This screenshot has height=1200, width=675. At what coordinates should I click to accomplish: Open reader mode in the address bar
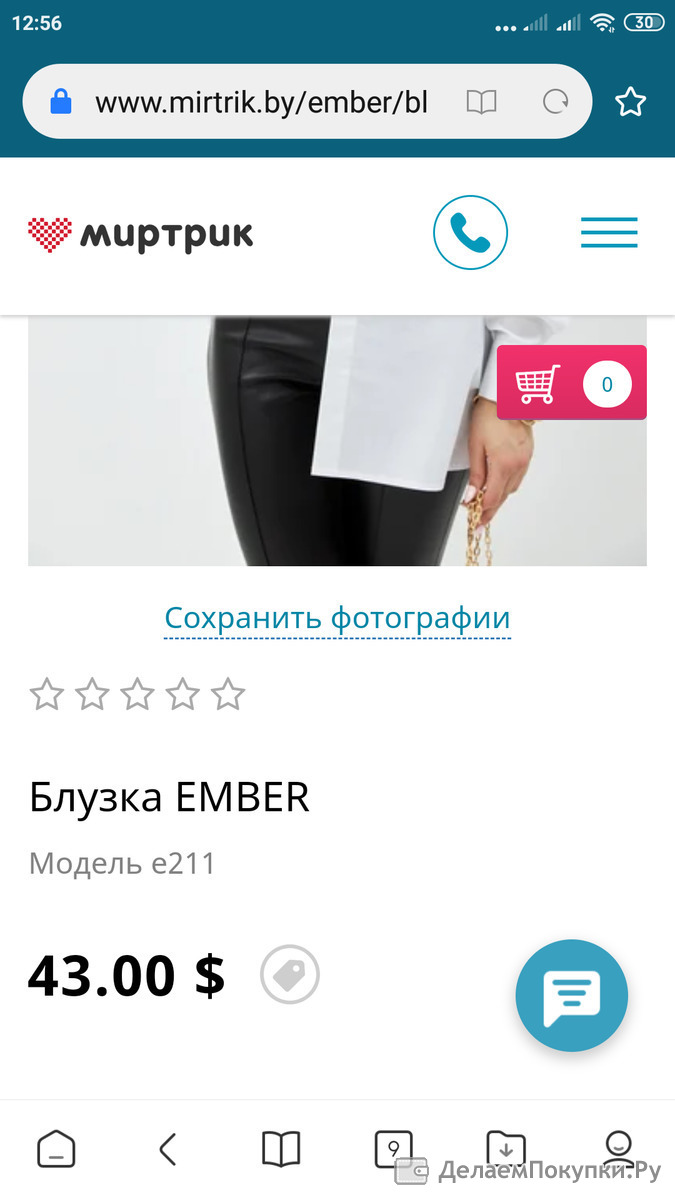481,102
